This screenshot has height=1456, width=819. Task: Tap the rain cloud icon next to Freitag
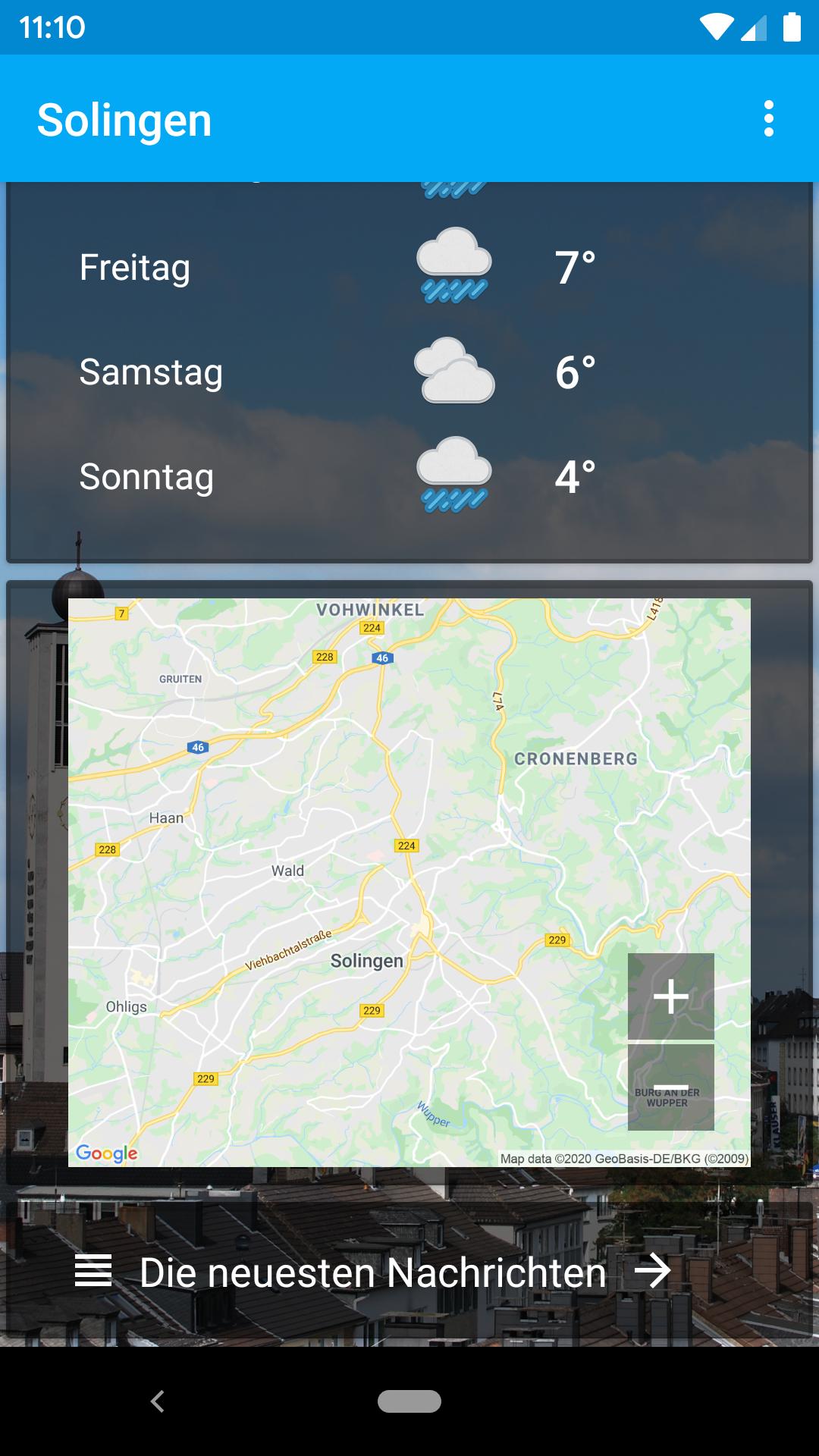coord(453,265)
